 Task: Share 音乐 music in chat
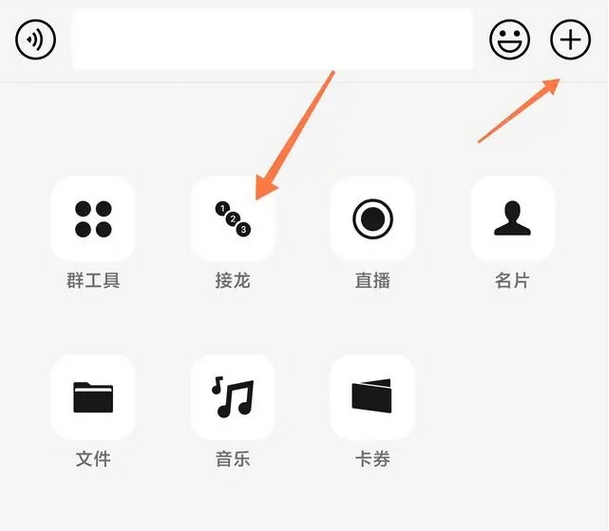click(233, 398)
